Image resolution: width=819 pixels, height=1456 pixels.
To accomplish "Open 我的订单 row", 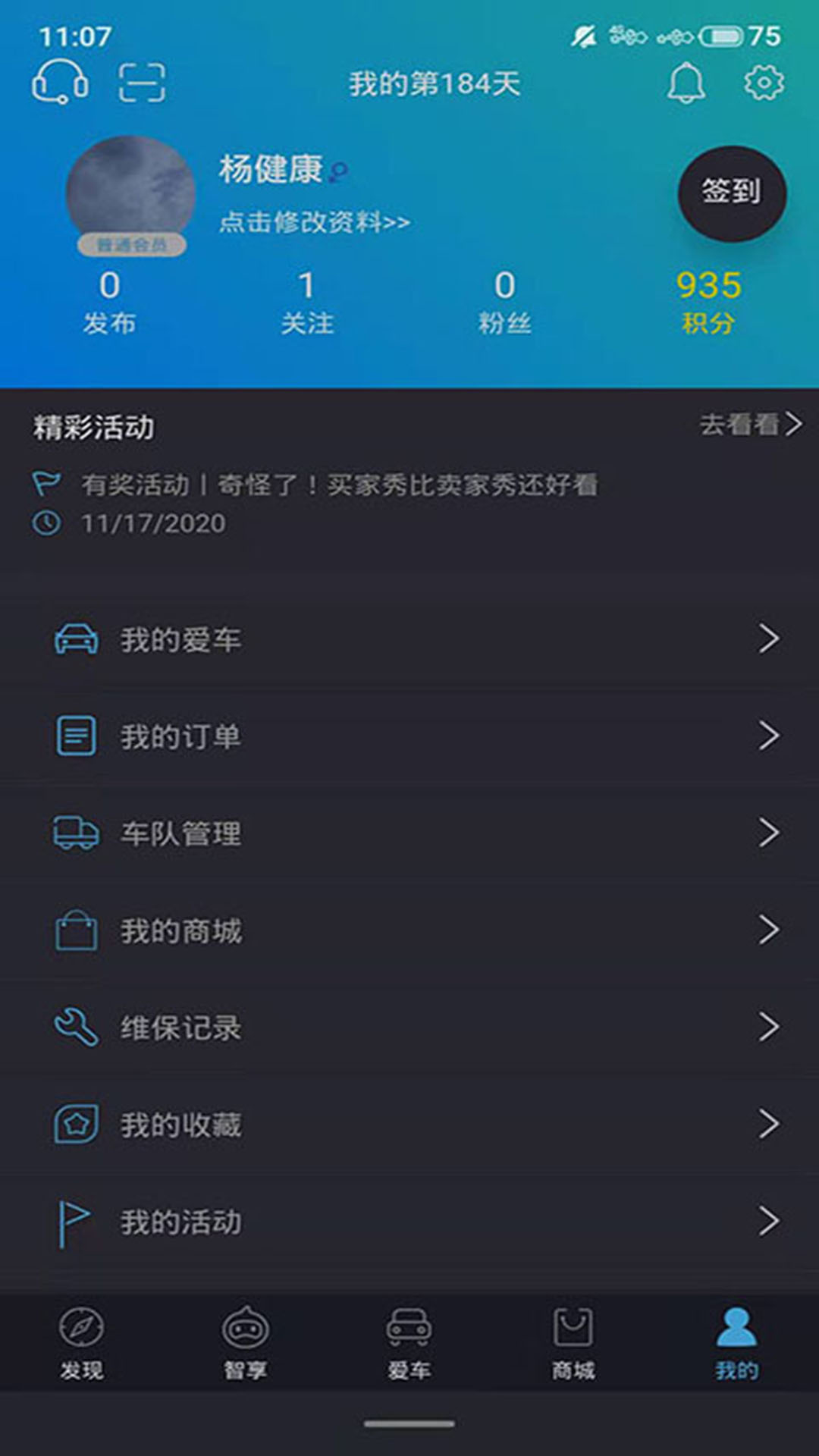I will coord(409,736).
